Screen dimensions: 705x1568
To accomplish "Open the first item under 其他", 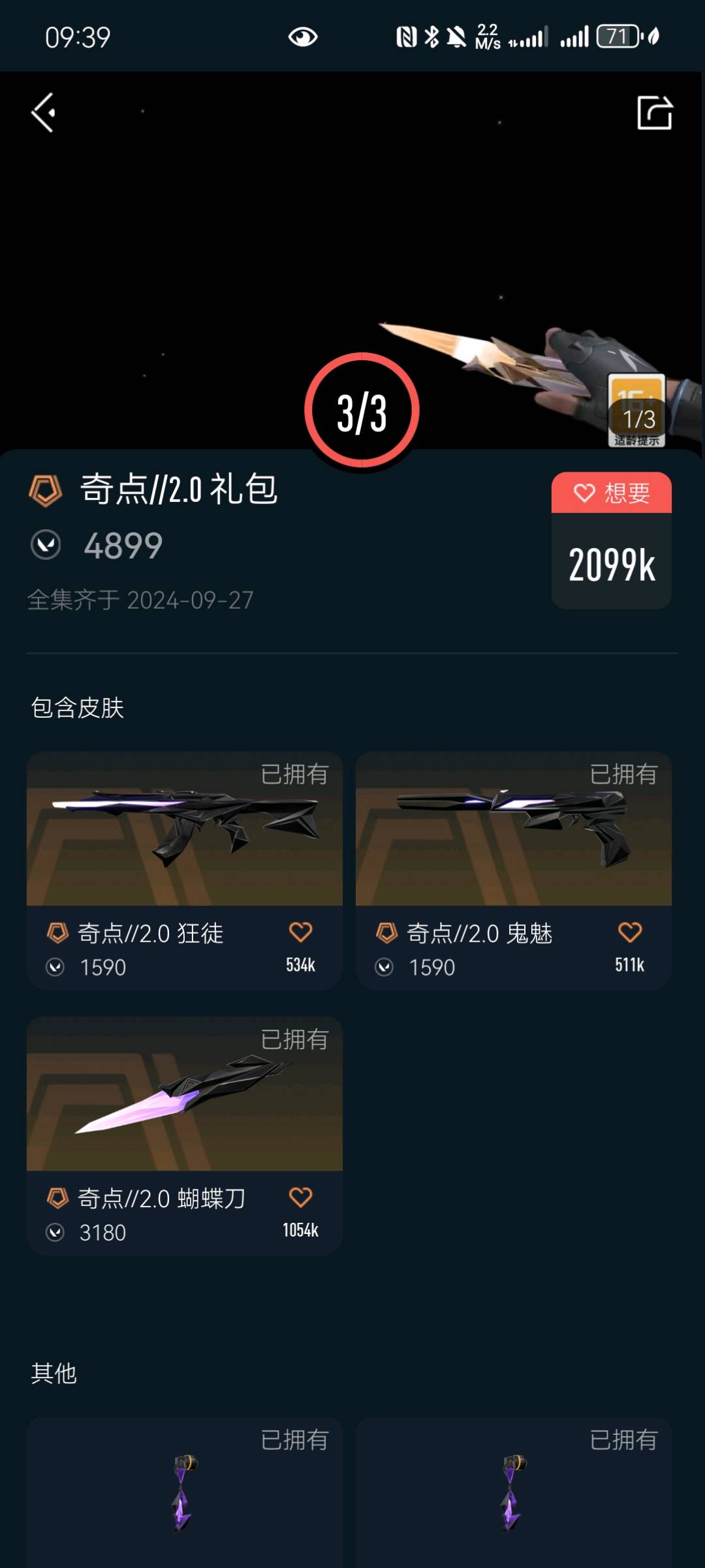I will (x=184, y=1494).
